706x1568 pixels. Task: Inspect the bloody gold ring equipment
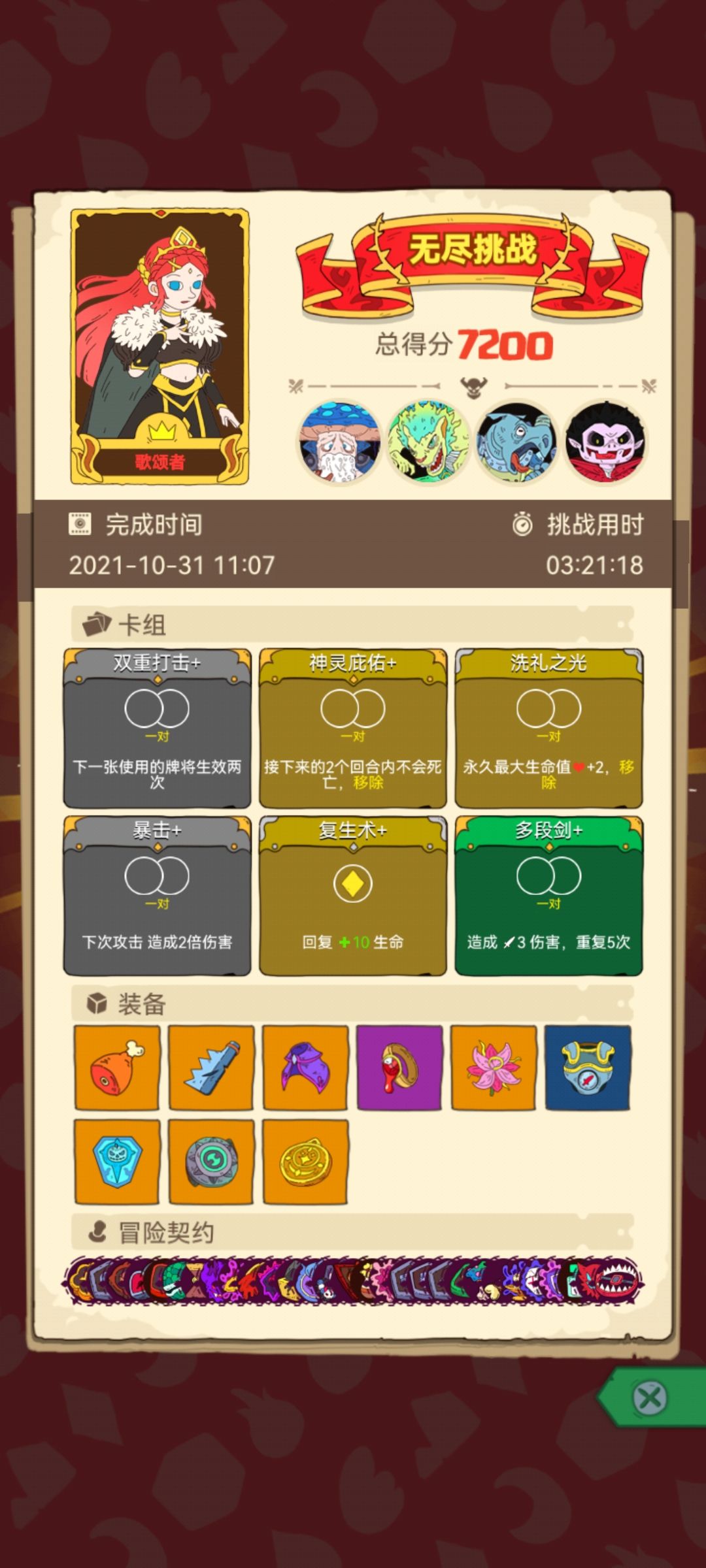(399, 1068)
